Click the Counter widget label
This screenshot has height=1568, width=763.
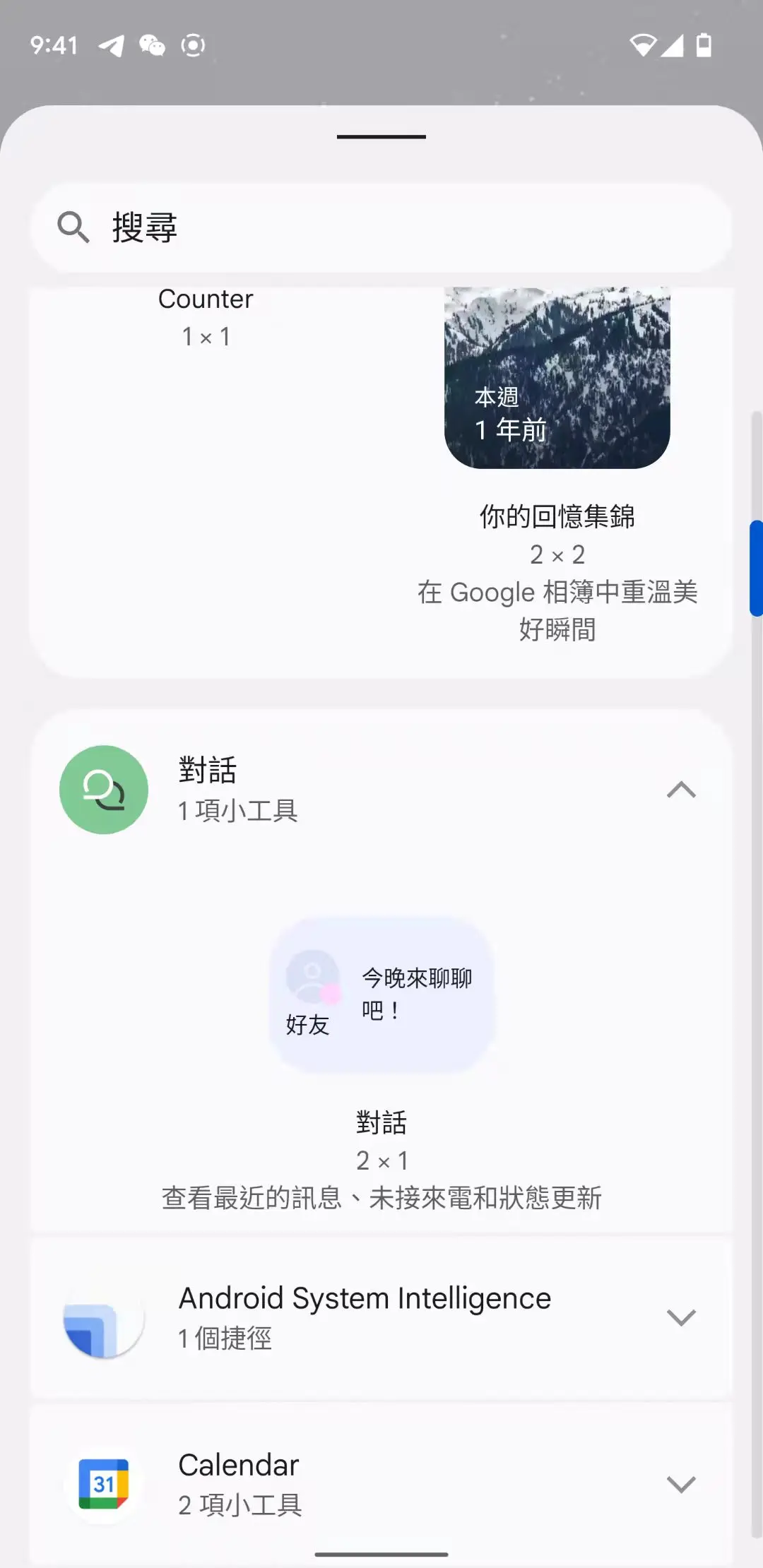(206, 298)
